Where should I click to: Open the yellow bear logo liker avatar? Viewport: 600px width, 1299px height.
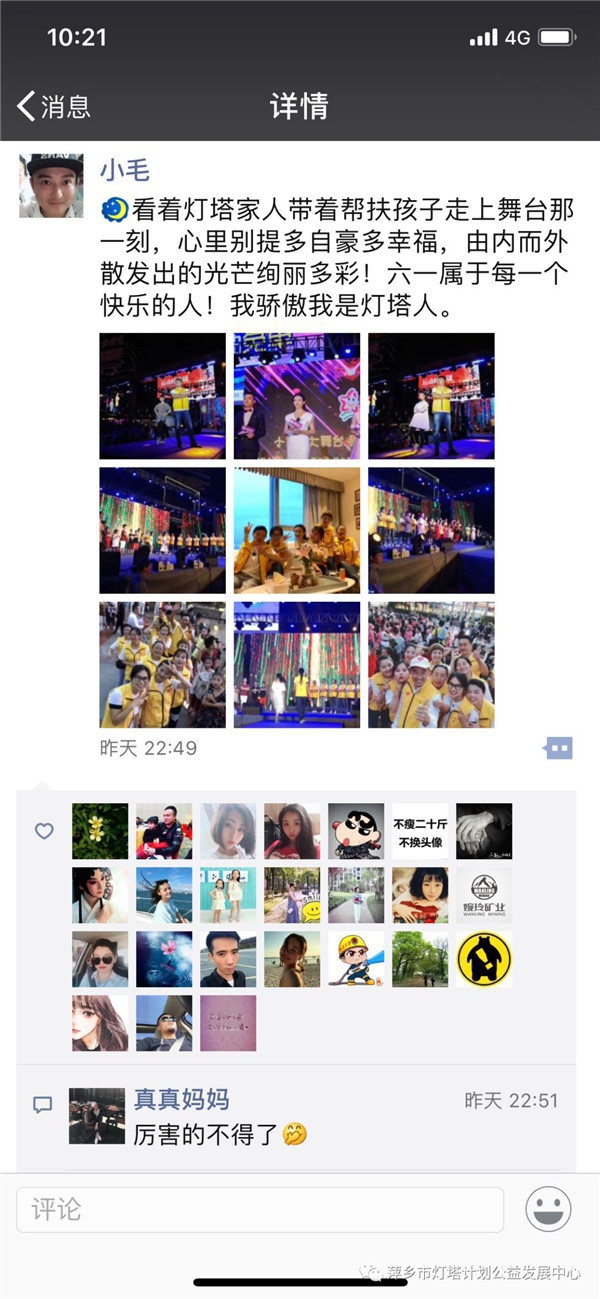click(484, 959)
